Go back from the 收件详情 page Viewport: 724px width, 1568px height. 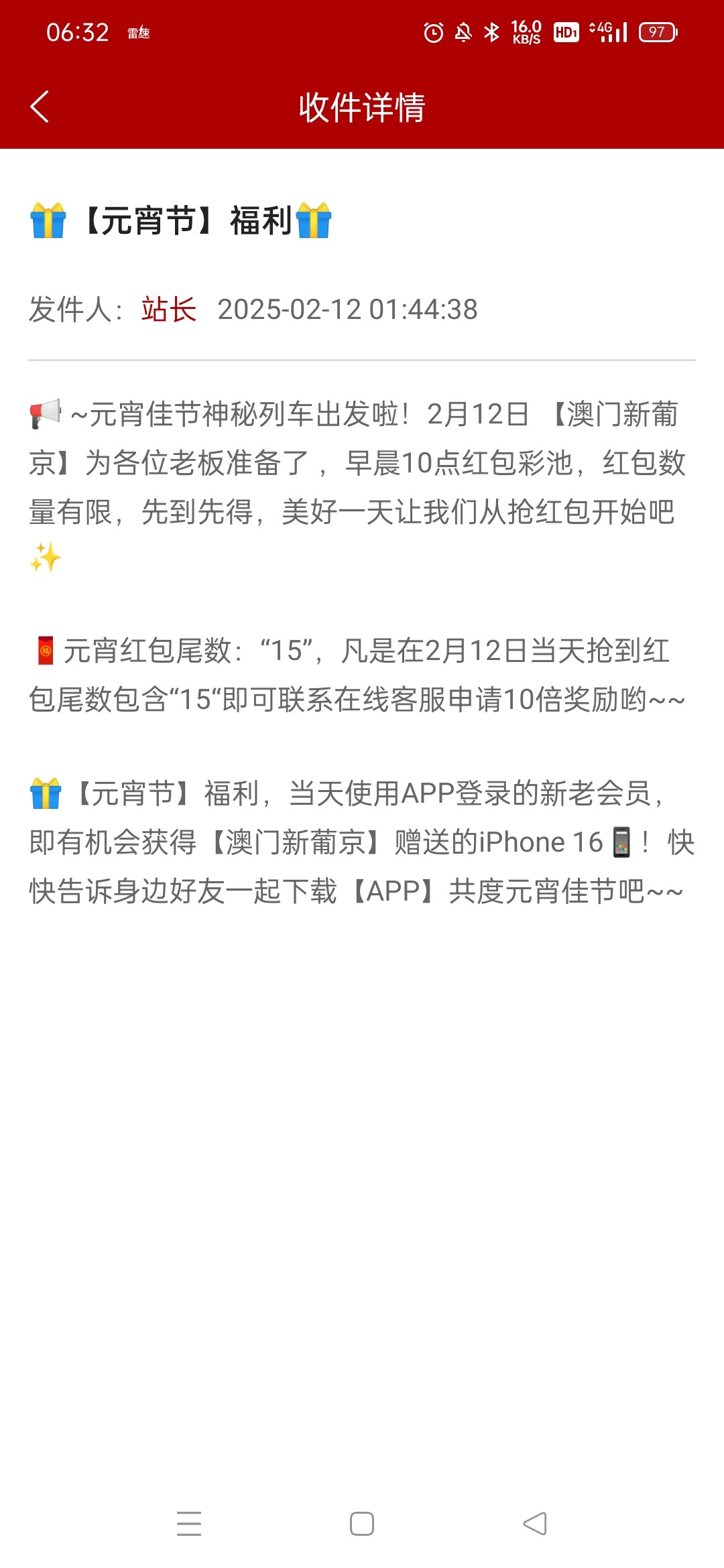(40, 107)
